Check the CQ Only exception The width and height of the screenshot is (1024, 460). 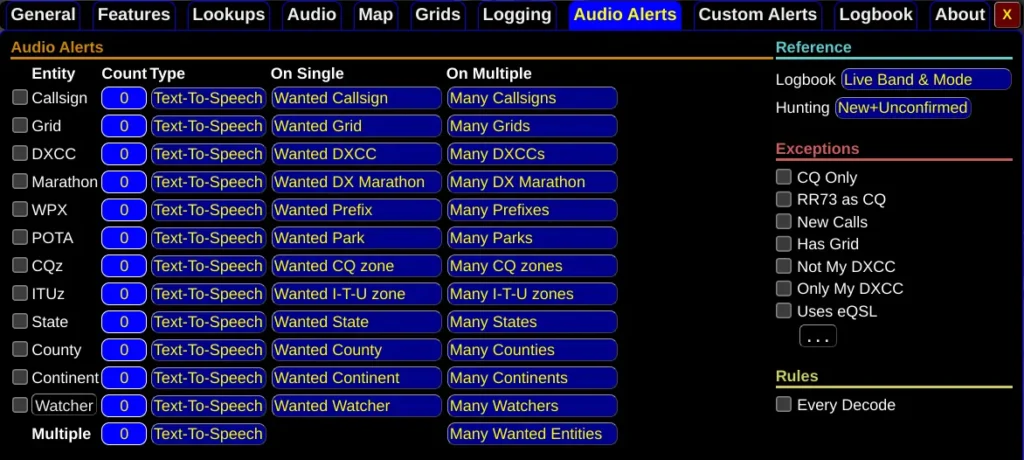click(x=784, y=177)
